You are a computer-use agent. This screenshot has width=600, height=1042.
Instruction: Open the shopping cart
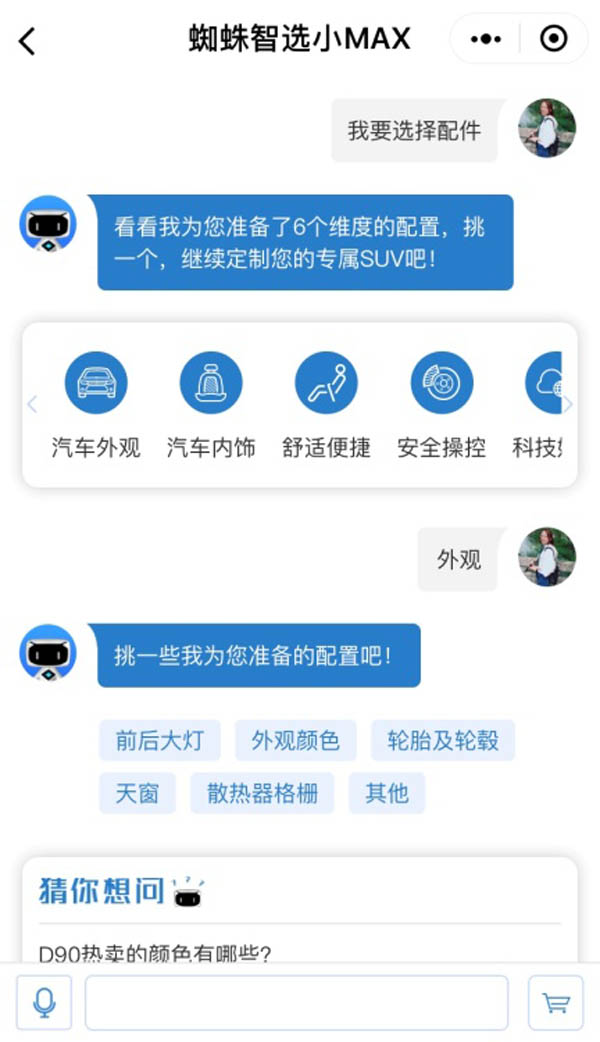tap(555, 1003)
